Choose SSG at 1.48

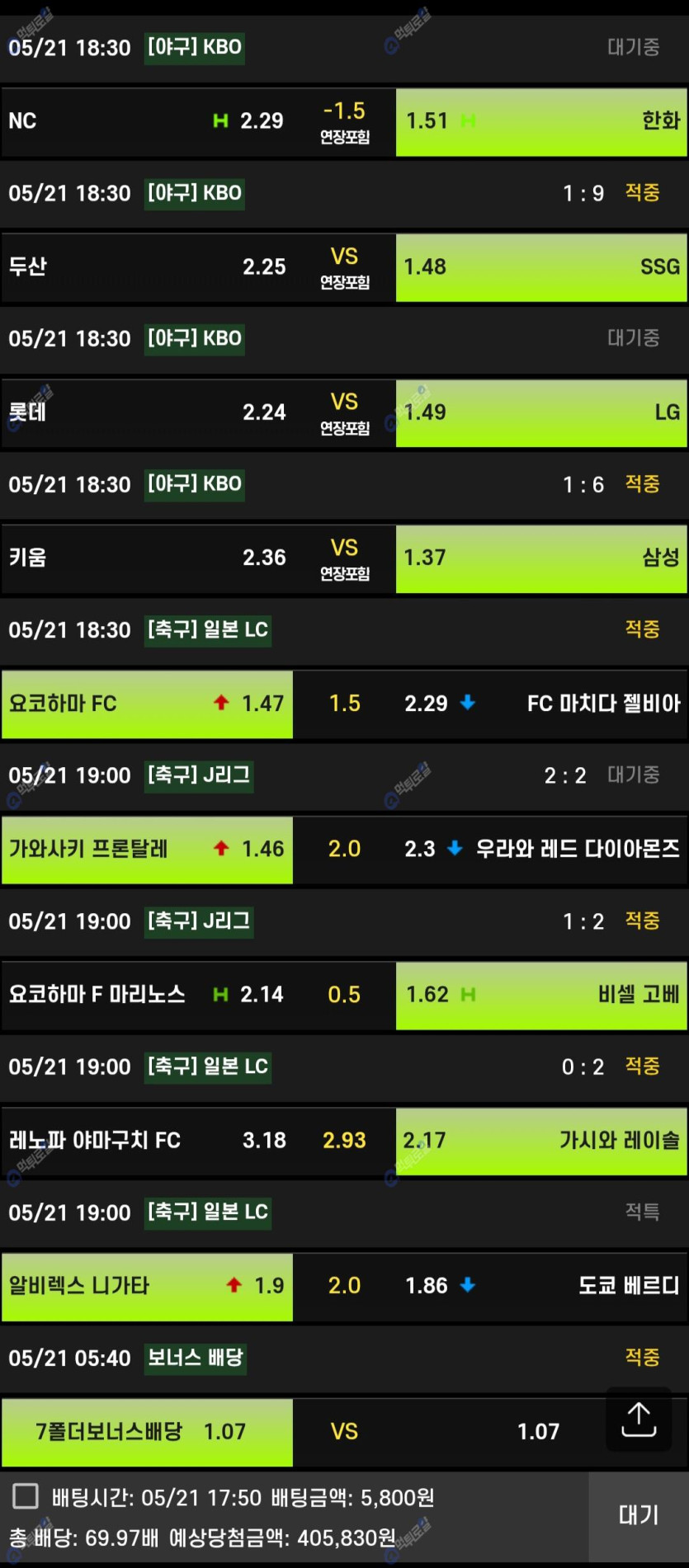tap(541, 267)
